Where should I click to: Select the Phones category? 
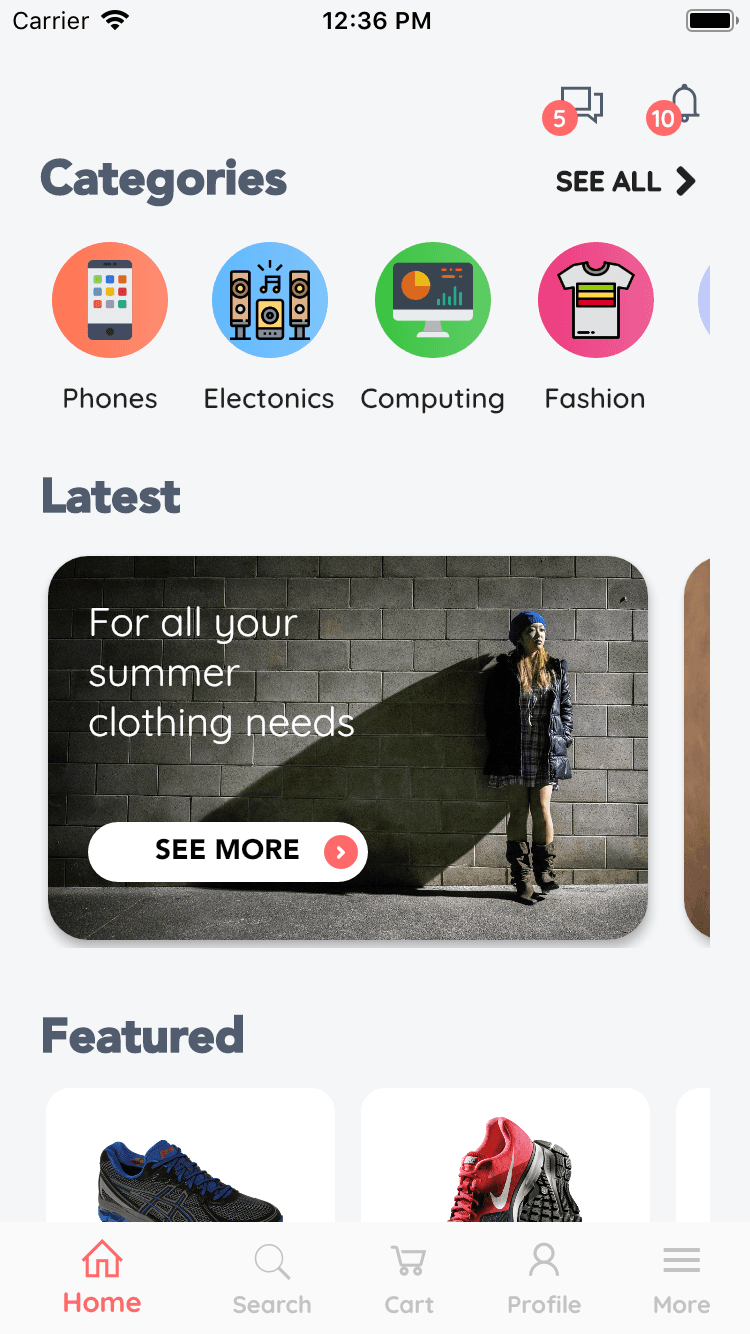pos(110,300)
